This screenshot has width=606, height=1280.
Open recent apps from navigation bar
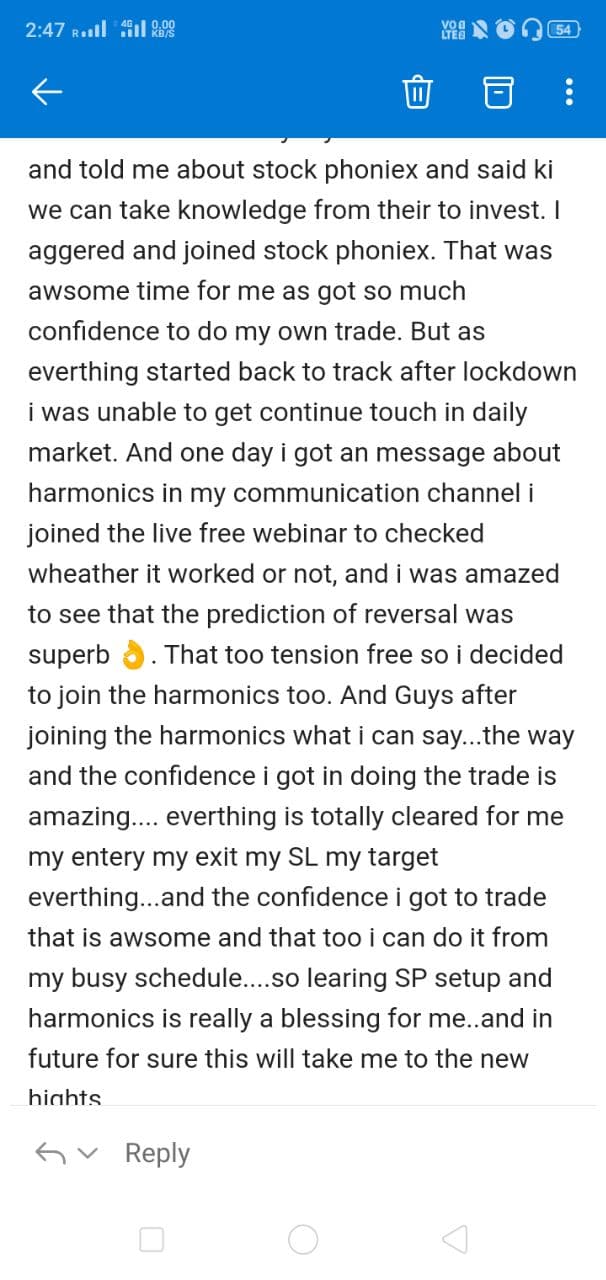(x=151, y=1240)
